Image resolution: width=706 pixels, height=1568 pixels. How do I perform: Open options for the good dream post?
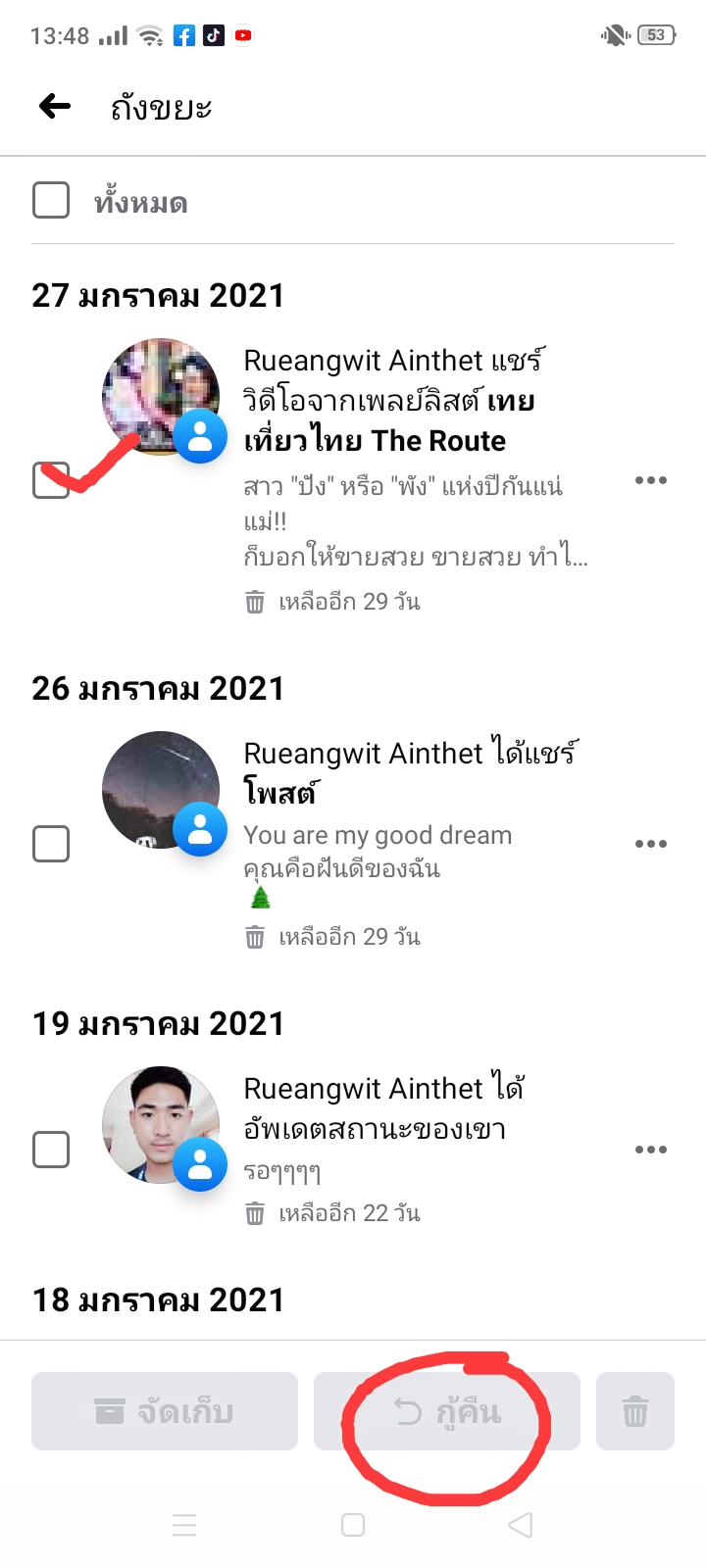tap(650, 844)
